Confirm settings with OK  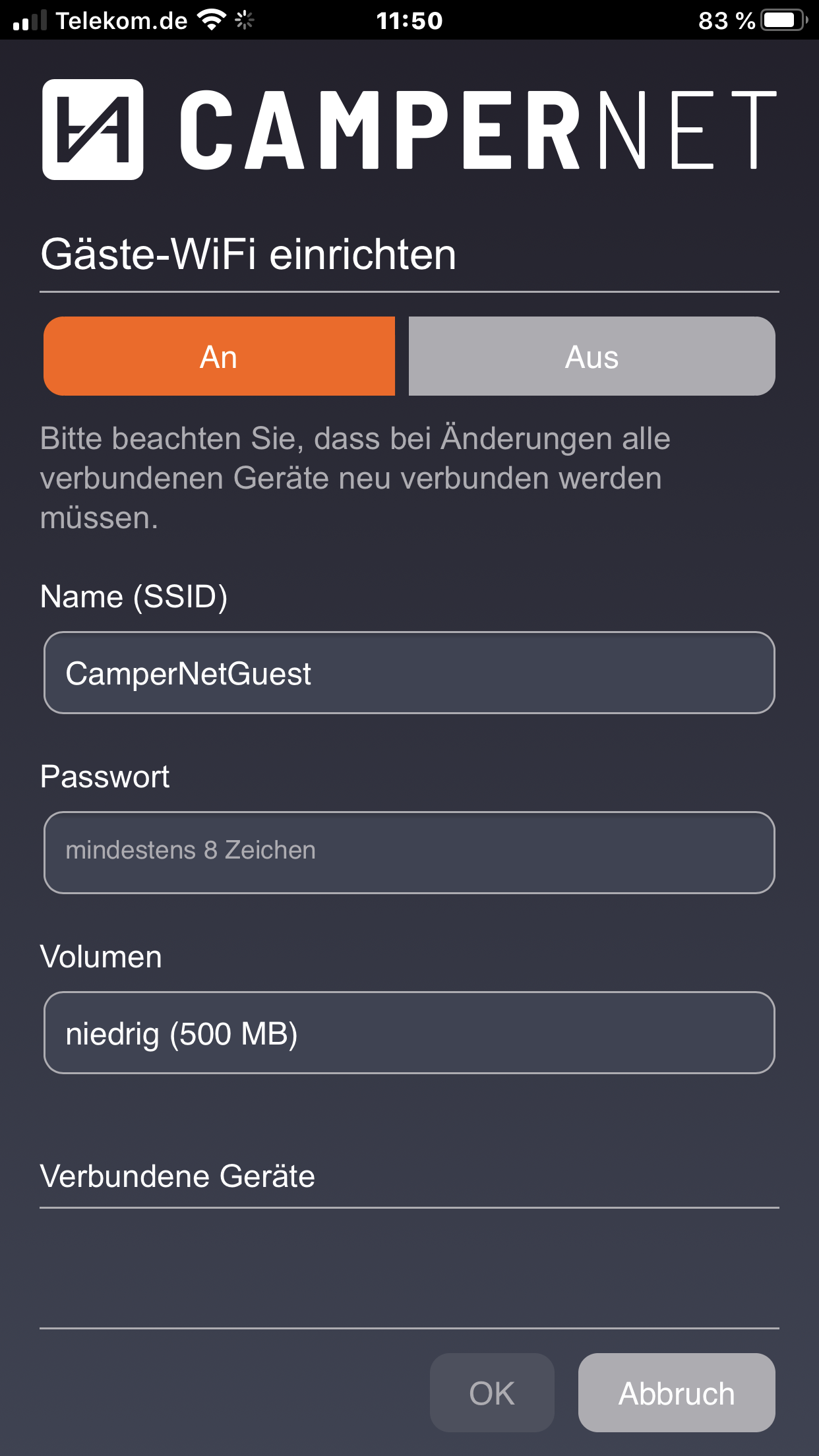point(492,1393)
